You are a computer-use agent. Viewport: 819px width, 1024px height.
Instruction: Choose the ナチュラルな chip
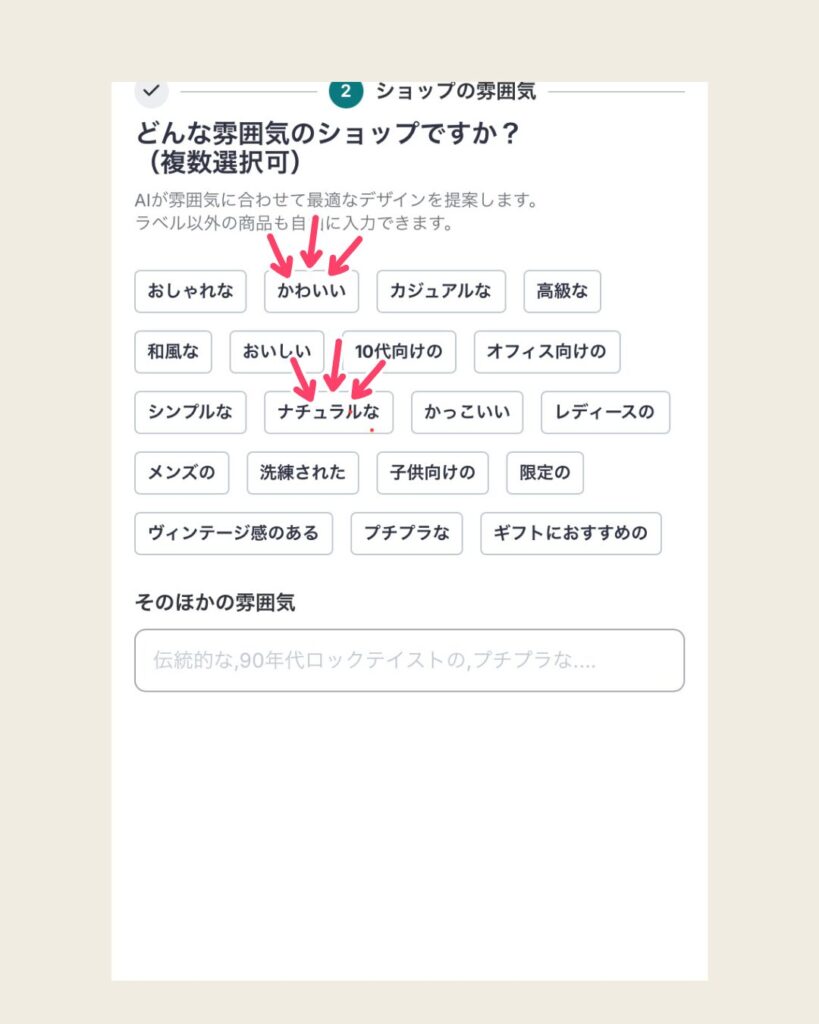click(x=328, y=412)
